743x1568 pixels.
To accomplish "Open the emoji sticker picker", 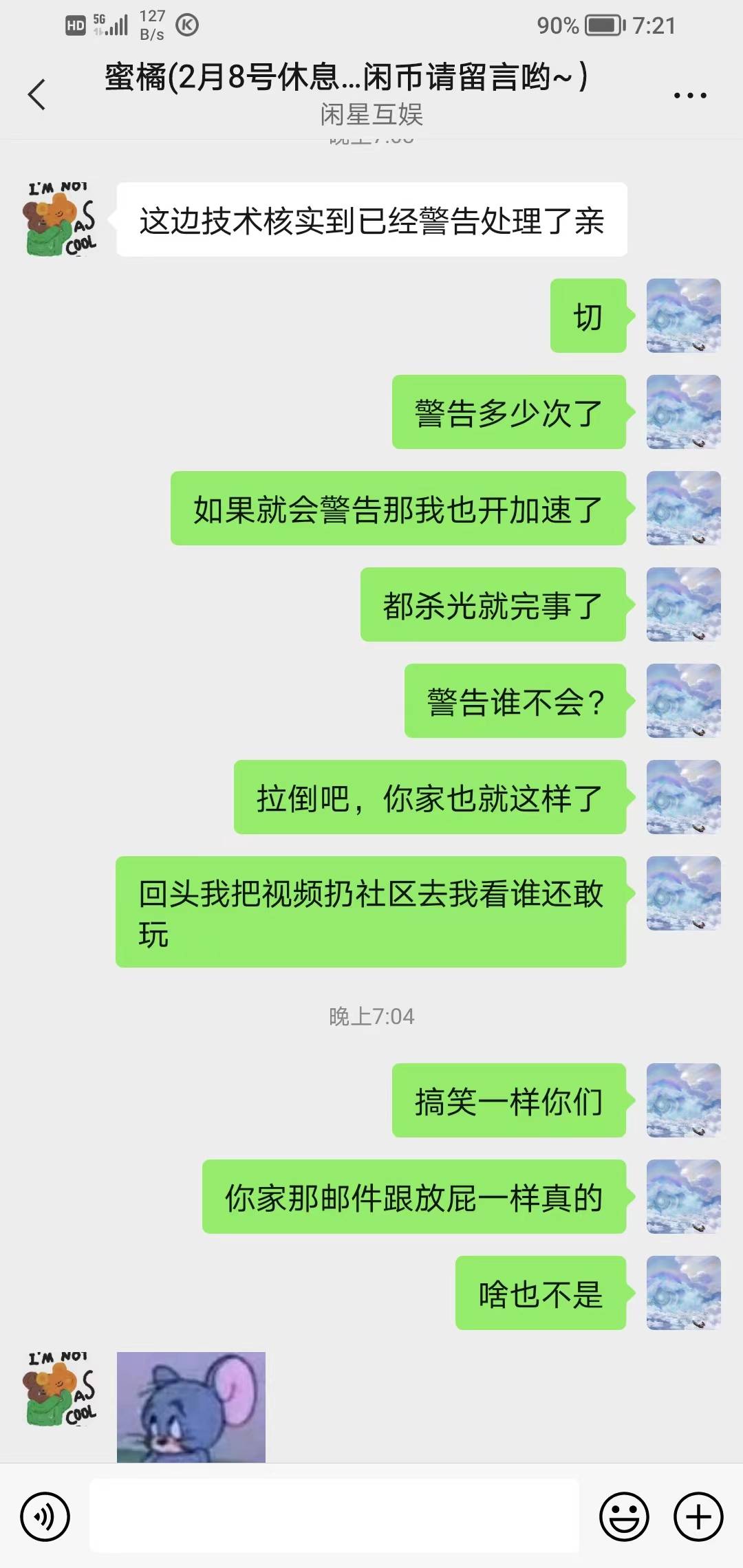I will (x=624, y=1516).
